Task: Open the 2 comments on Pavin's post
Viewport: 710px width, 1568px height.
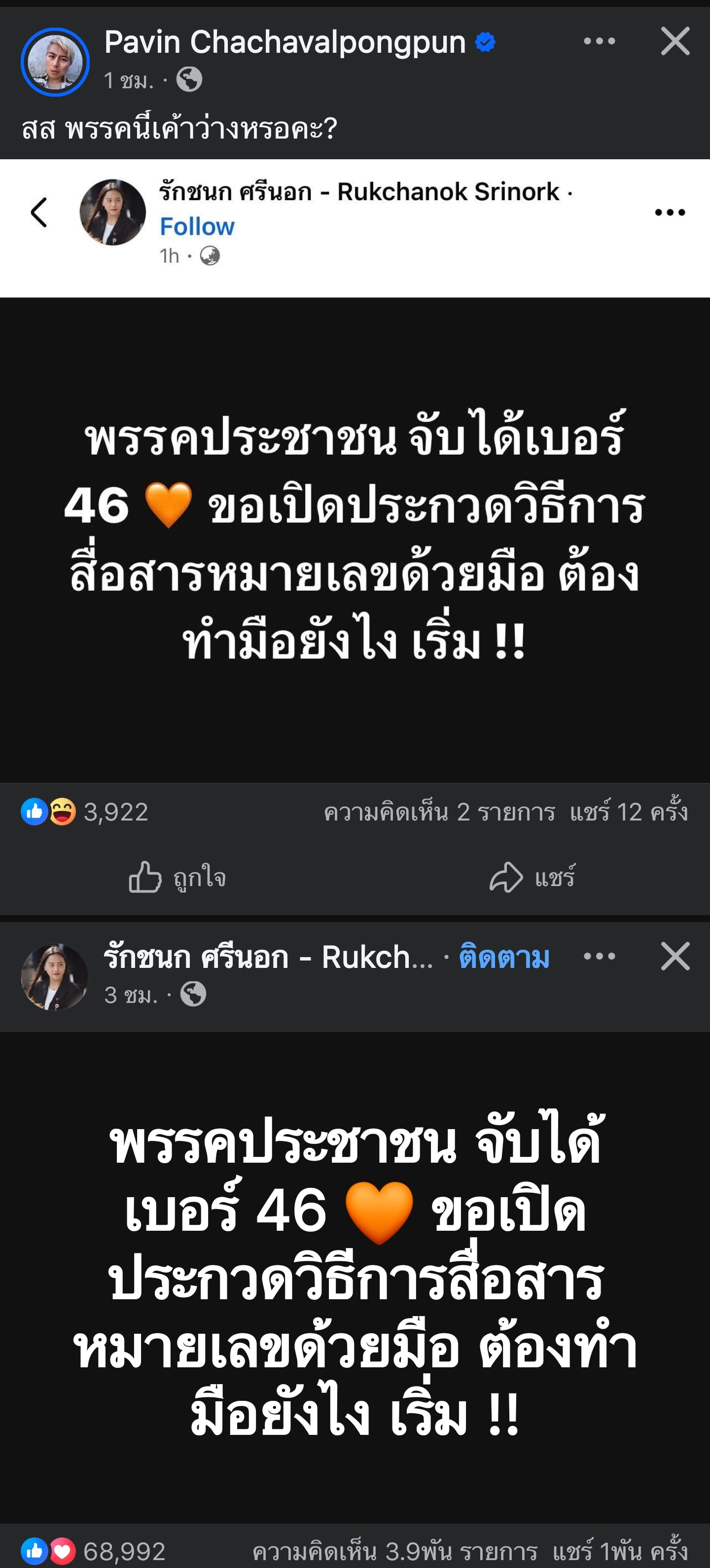Action: tap(439, 812)
